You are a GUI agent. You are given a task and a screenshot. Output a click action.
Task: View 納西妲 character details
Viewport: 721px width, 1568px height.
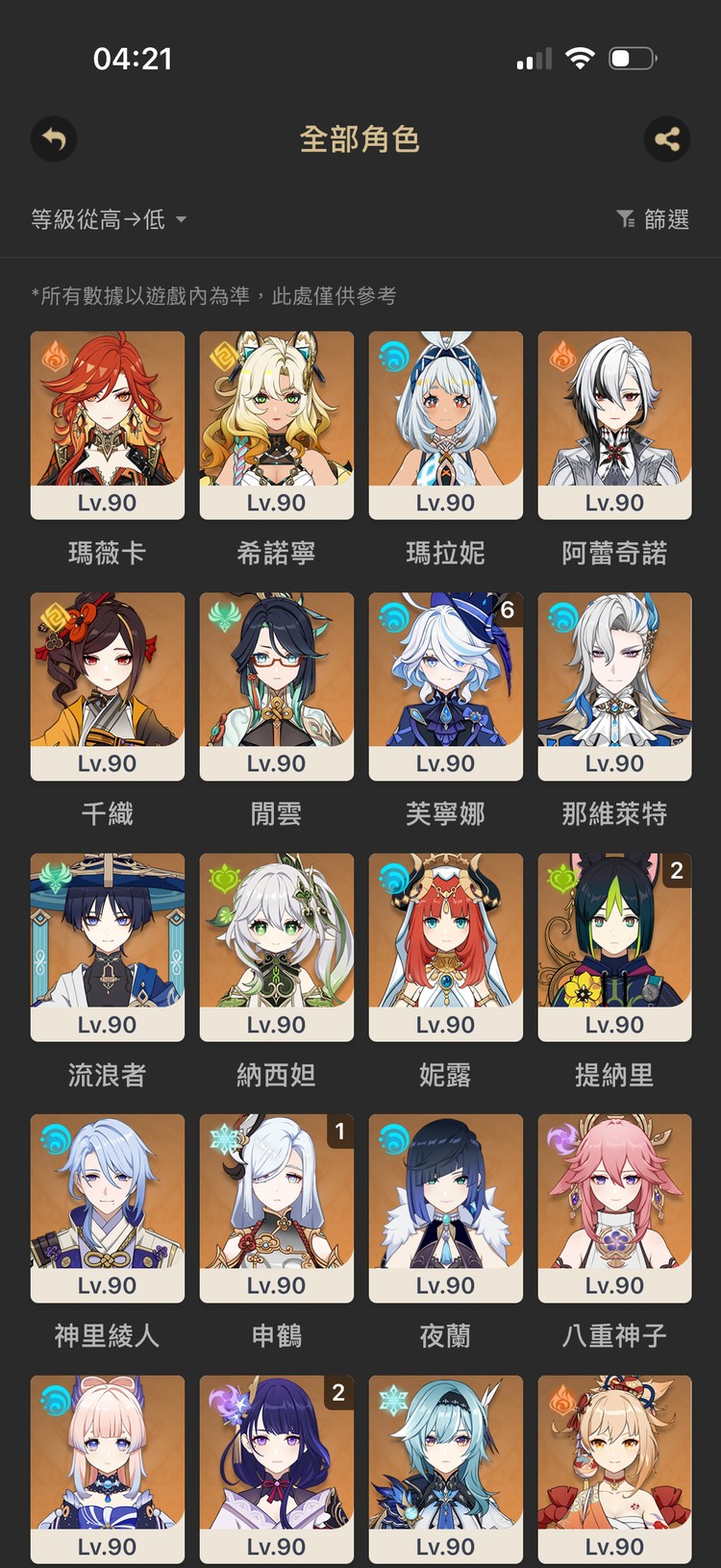[x=277, y=947]
